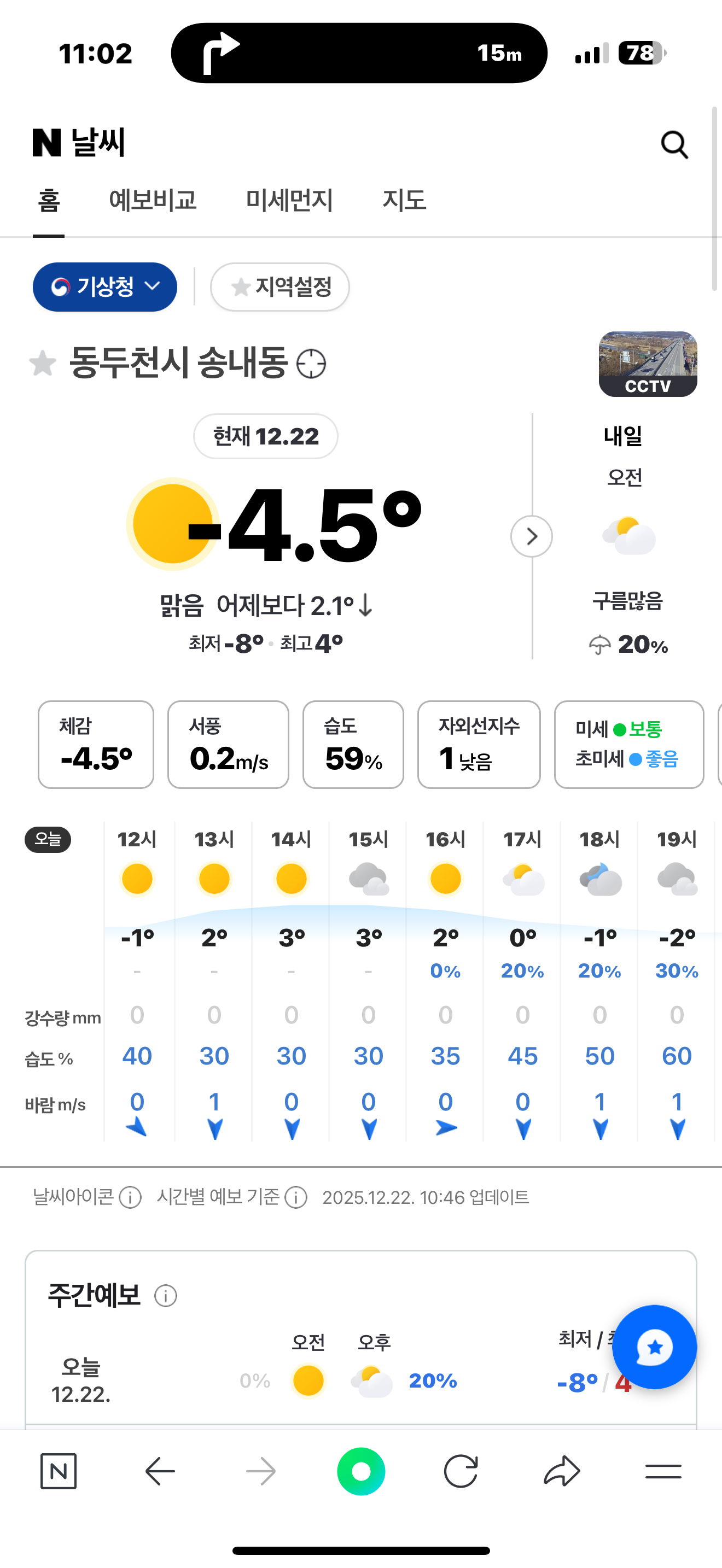
Task: Show 주간예보 info icon
Action: point(166,1295)
